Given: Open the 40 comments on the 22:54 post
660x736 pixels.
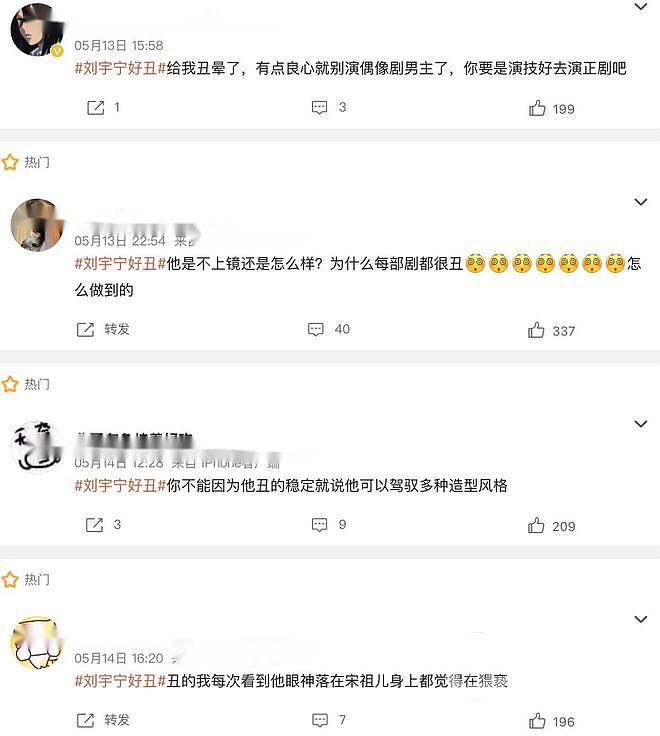Looking at the screenshot, I should click(316, 329).
